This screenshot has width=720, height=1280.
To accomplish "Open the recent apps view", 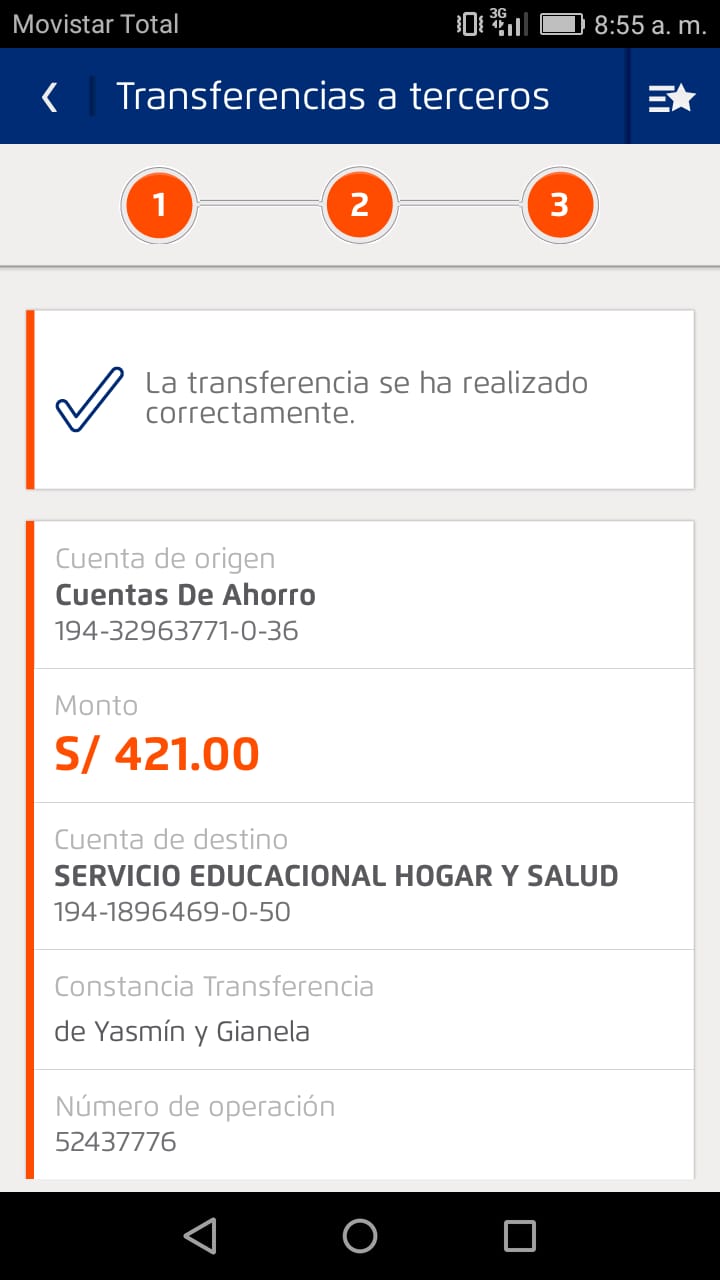I will [x=519, y=1236].
